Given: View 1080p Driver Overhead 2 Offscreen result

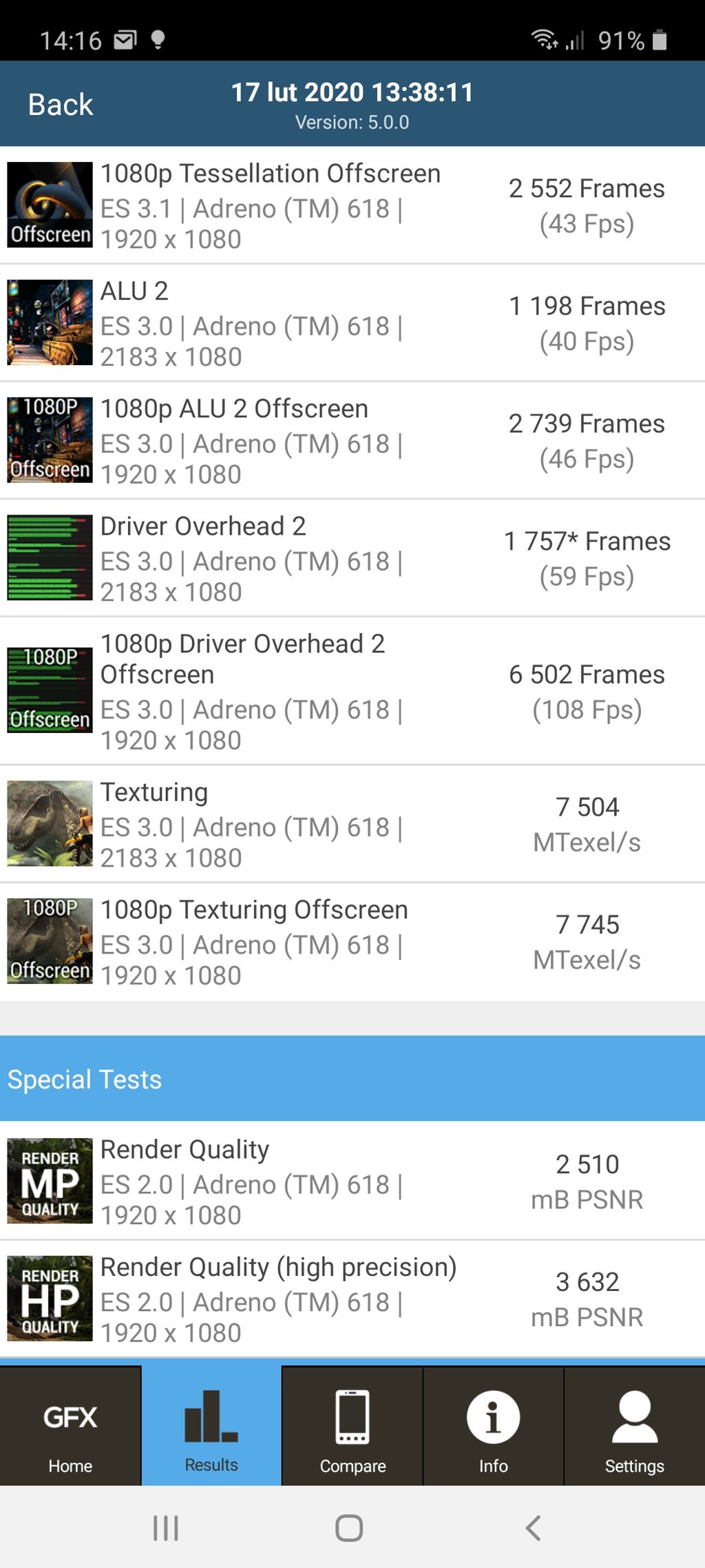Looking at the screenshot, I should point(352,691).
